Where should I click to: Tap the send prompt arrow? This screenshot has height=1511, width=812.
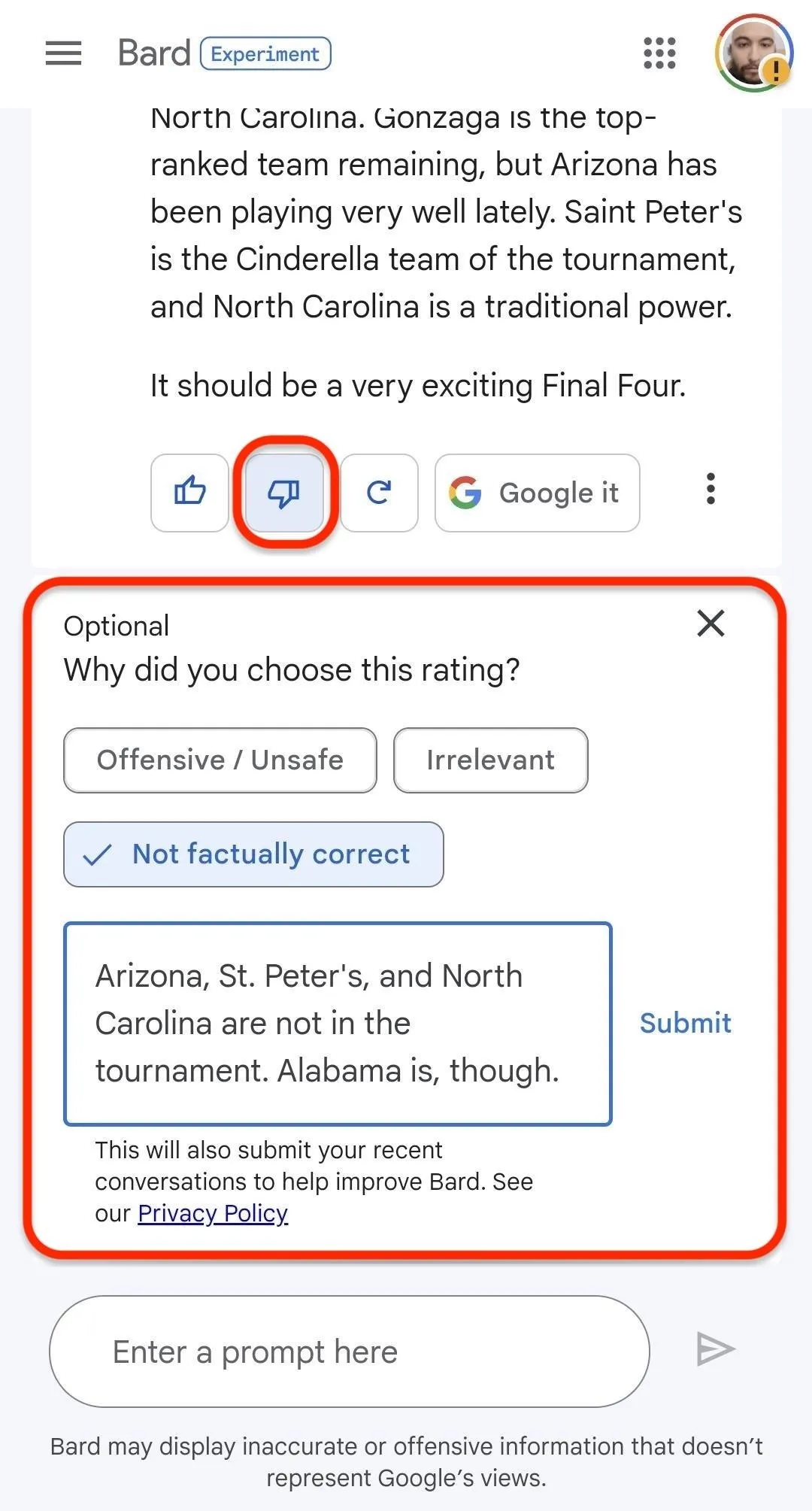pos(715,1349)
